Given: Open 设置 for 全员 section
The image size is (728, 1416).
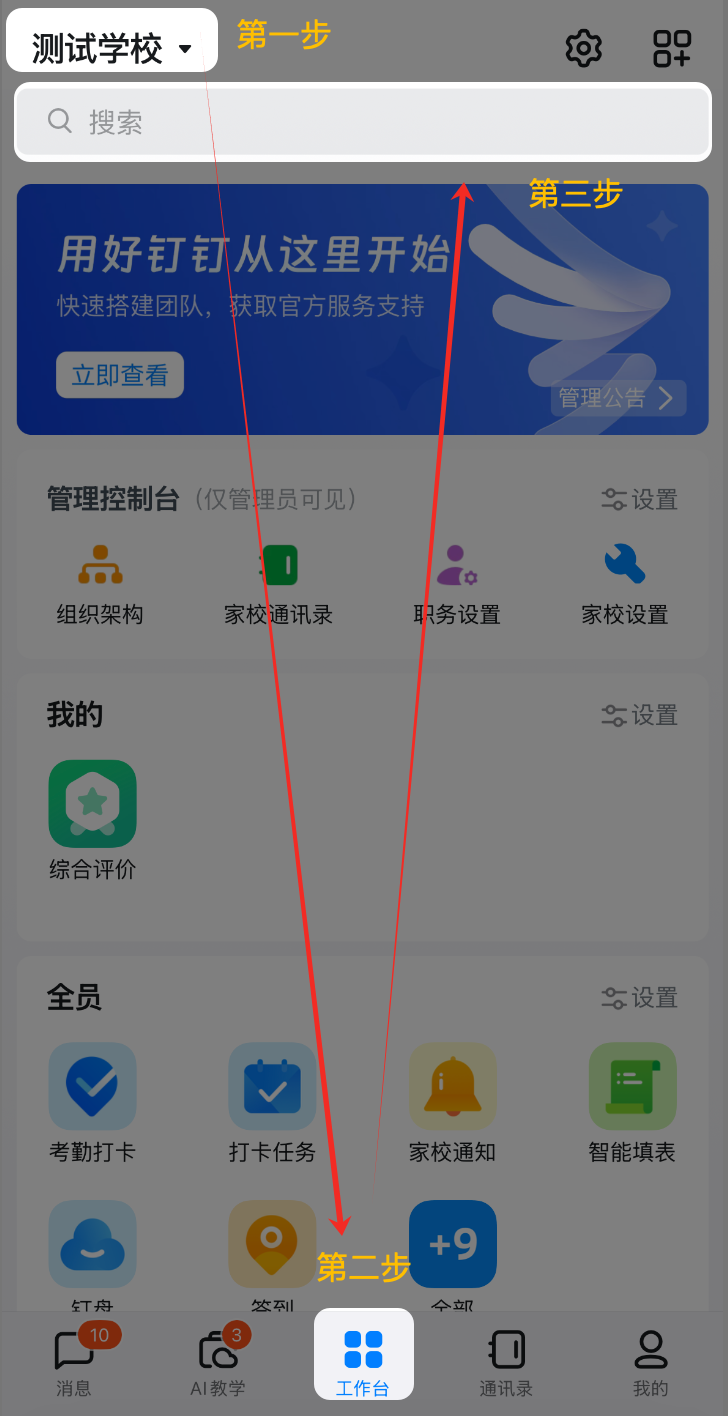Looking at the screenshot, I should coord(640,997).
